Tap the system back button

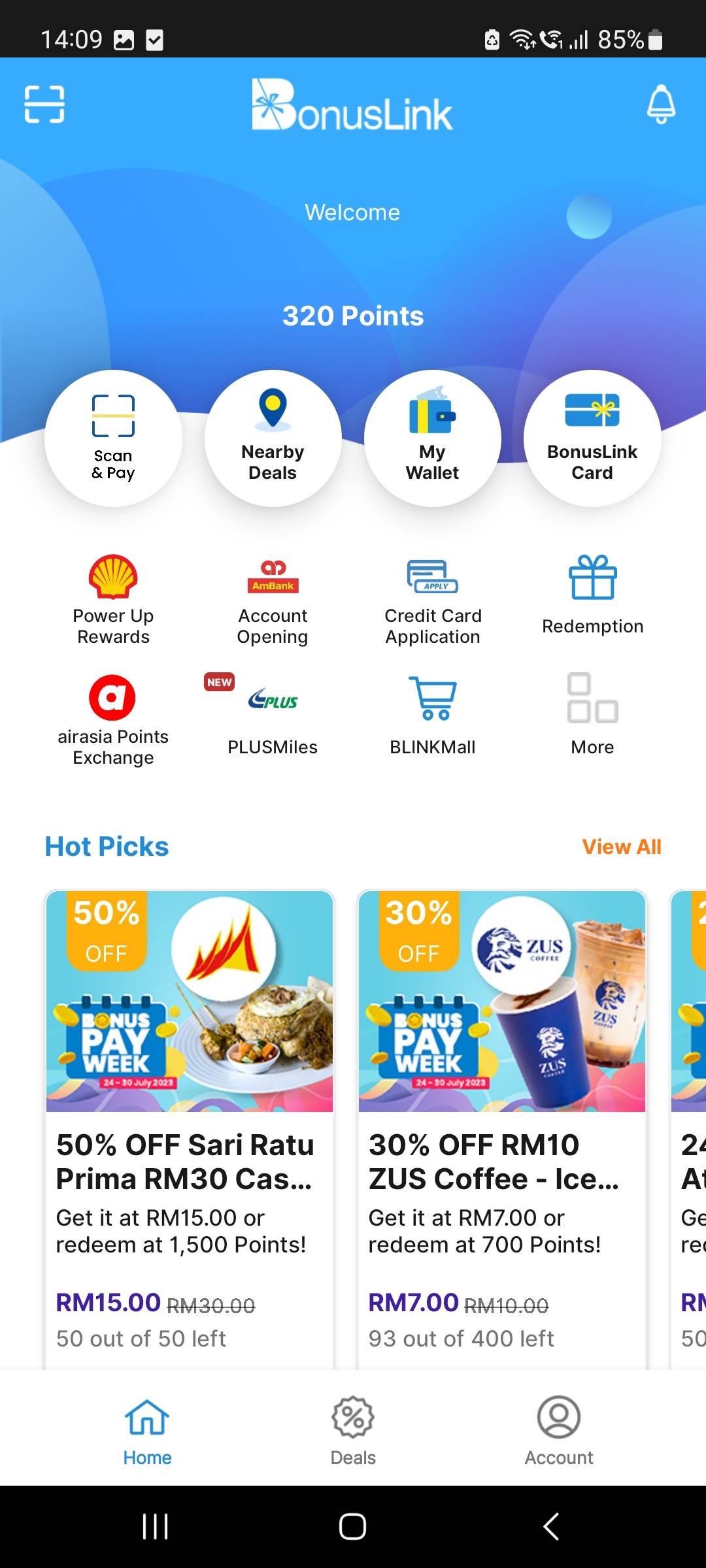[x=551, y=1527]
